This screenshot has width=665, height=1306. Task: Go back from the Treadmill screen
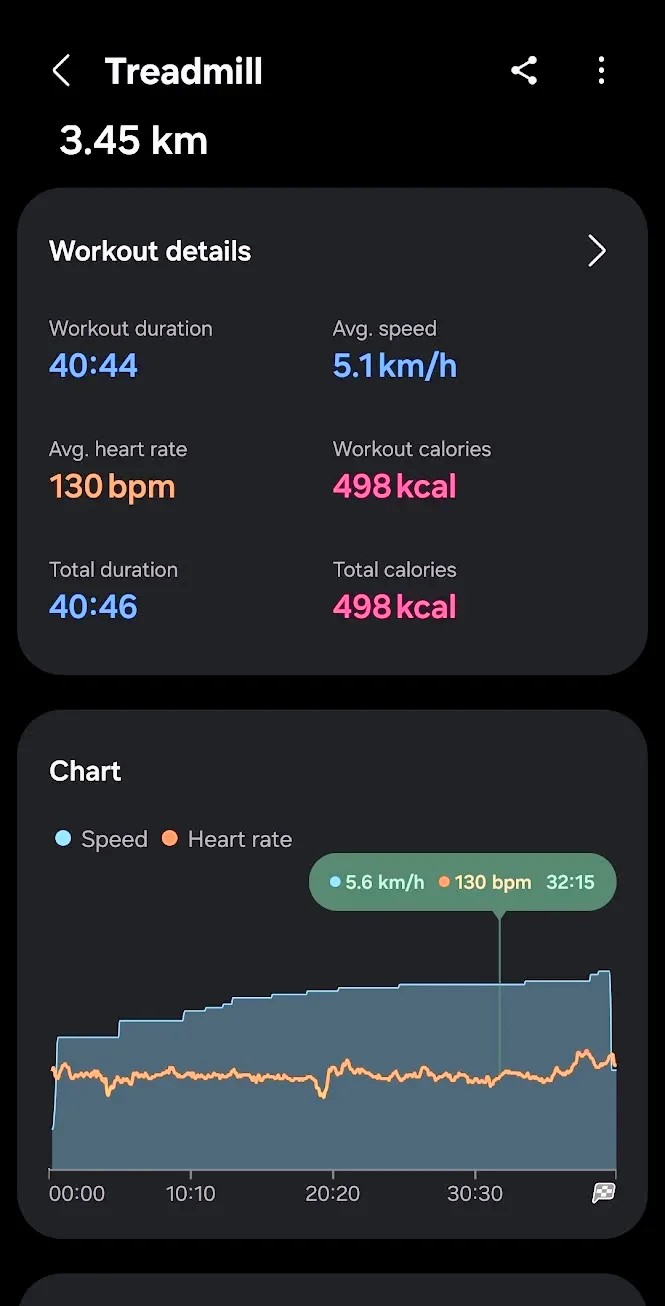pyautogui.click(x=61, y=71)
